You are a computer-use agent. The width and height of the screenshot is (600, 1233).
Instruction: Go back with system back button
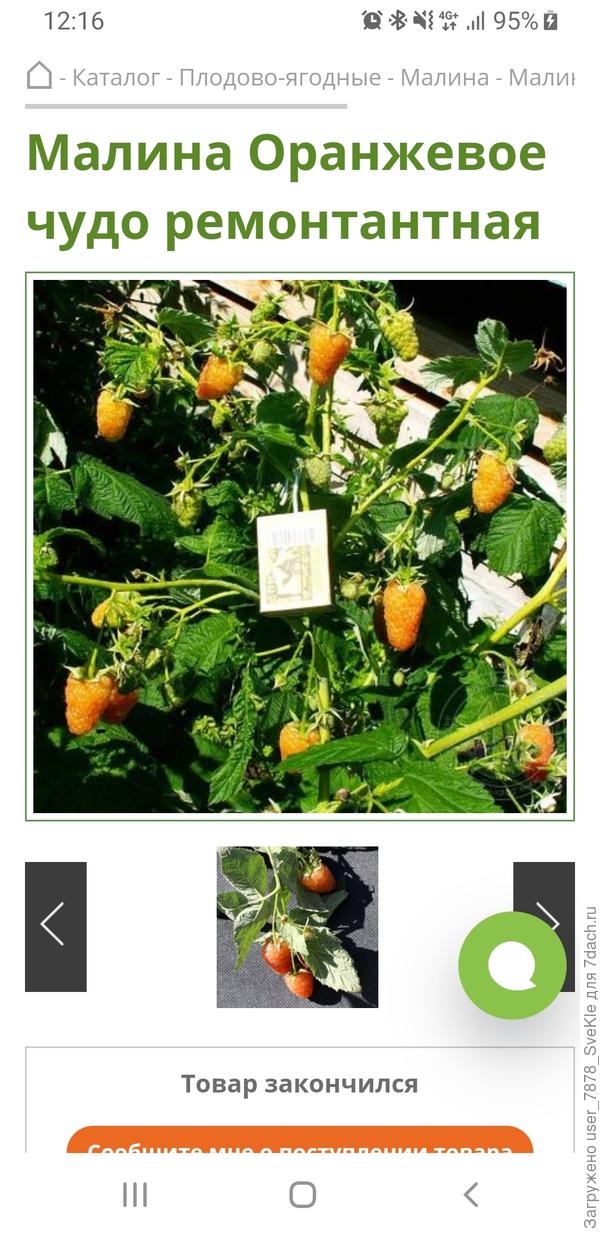[x=470, y=1194]
